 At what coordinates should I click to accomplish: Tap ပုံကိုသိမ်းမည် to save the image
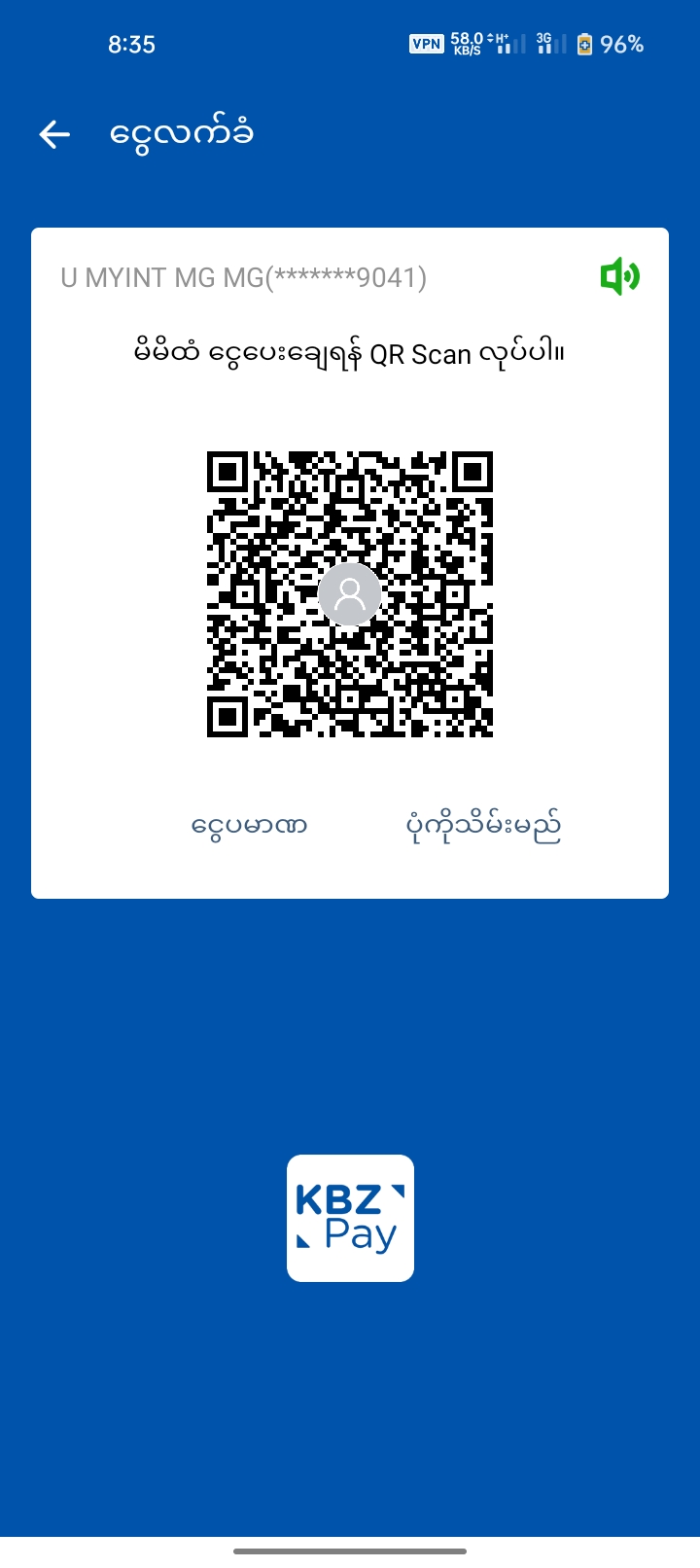(483, 827)
